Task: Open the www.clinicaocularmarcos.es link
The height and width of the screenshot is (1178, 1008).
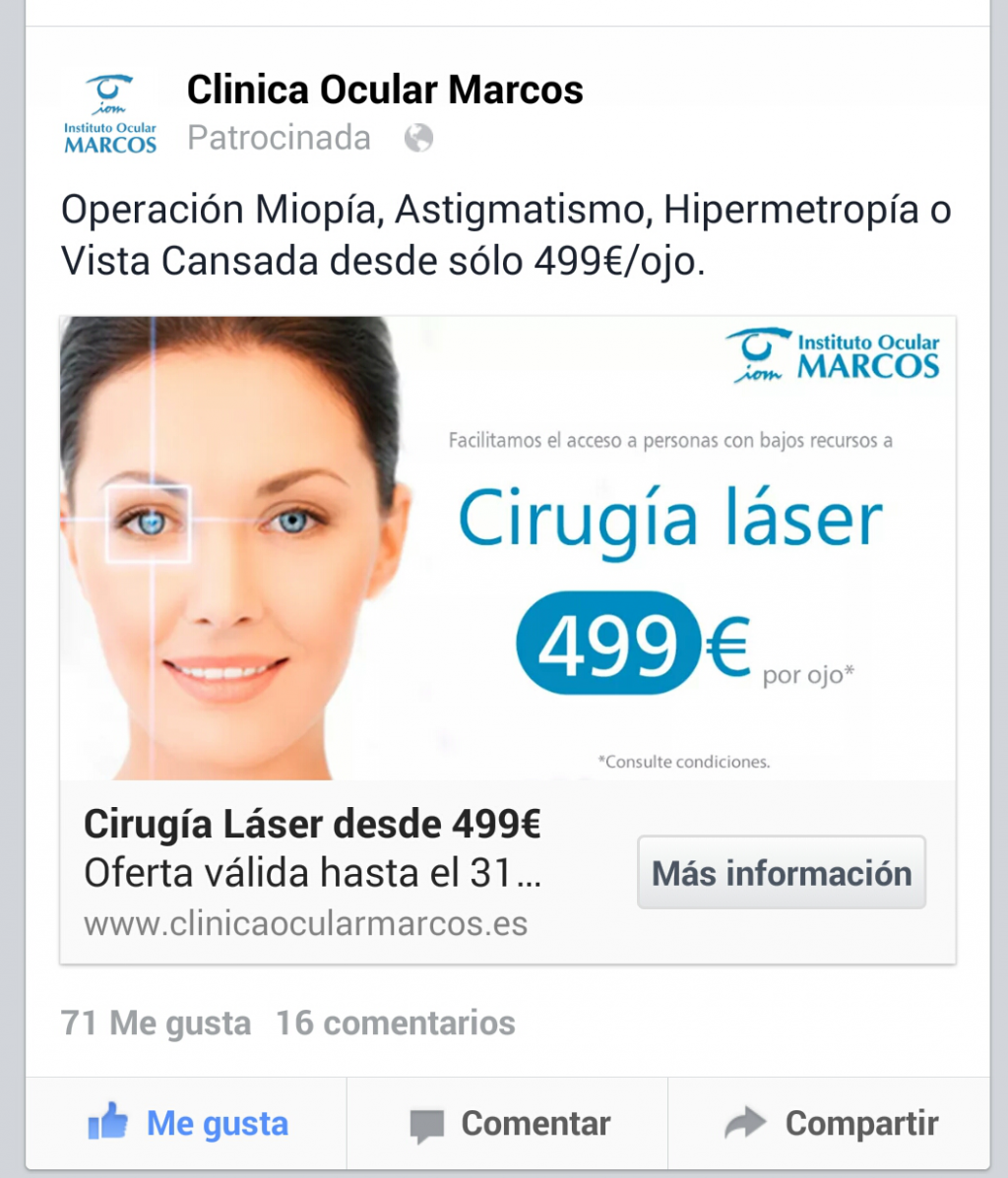Action: pos(305,924)
